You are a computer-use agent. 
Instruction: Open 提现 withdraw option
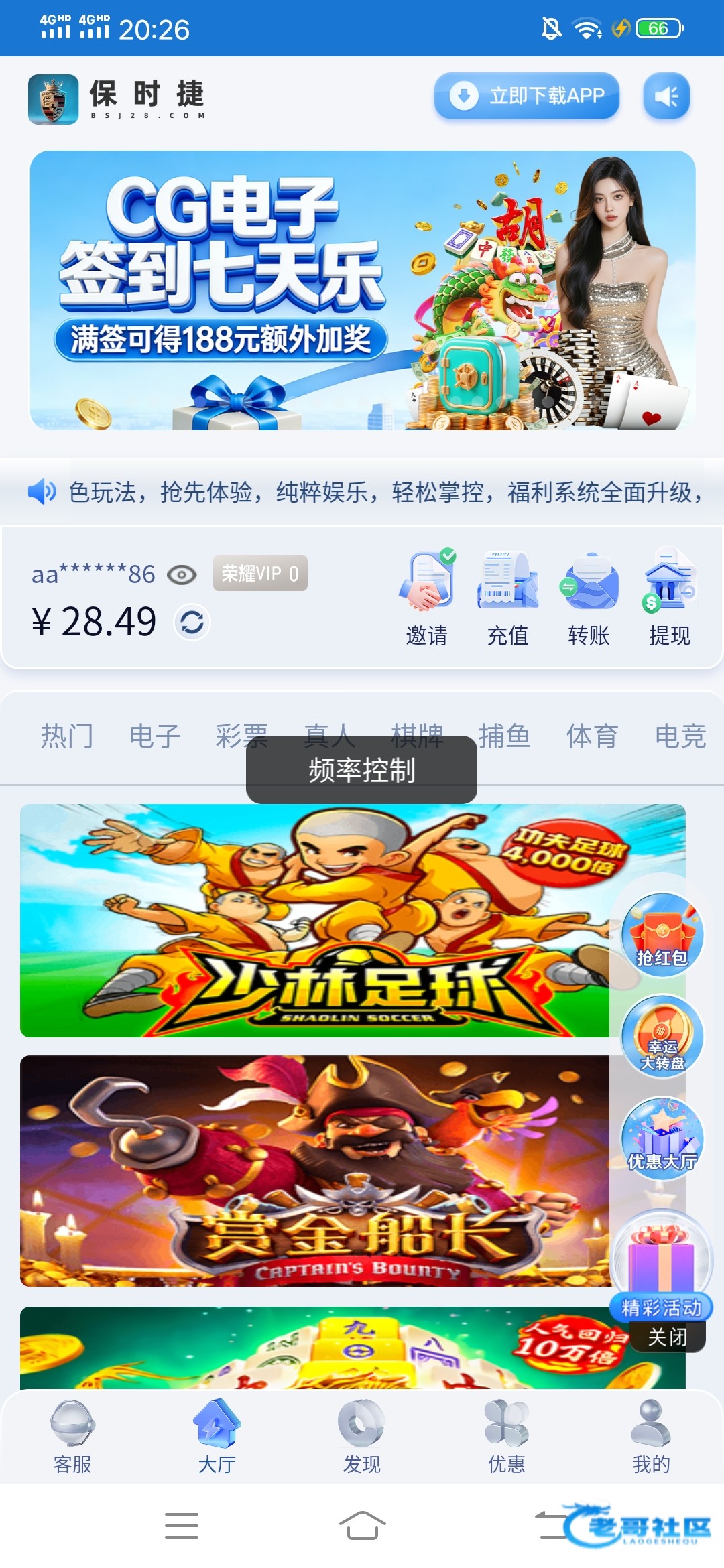pos(670,598)
